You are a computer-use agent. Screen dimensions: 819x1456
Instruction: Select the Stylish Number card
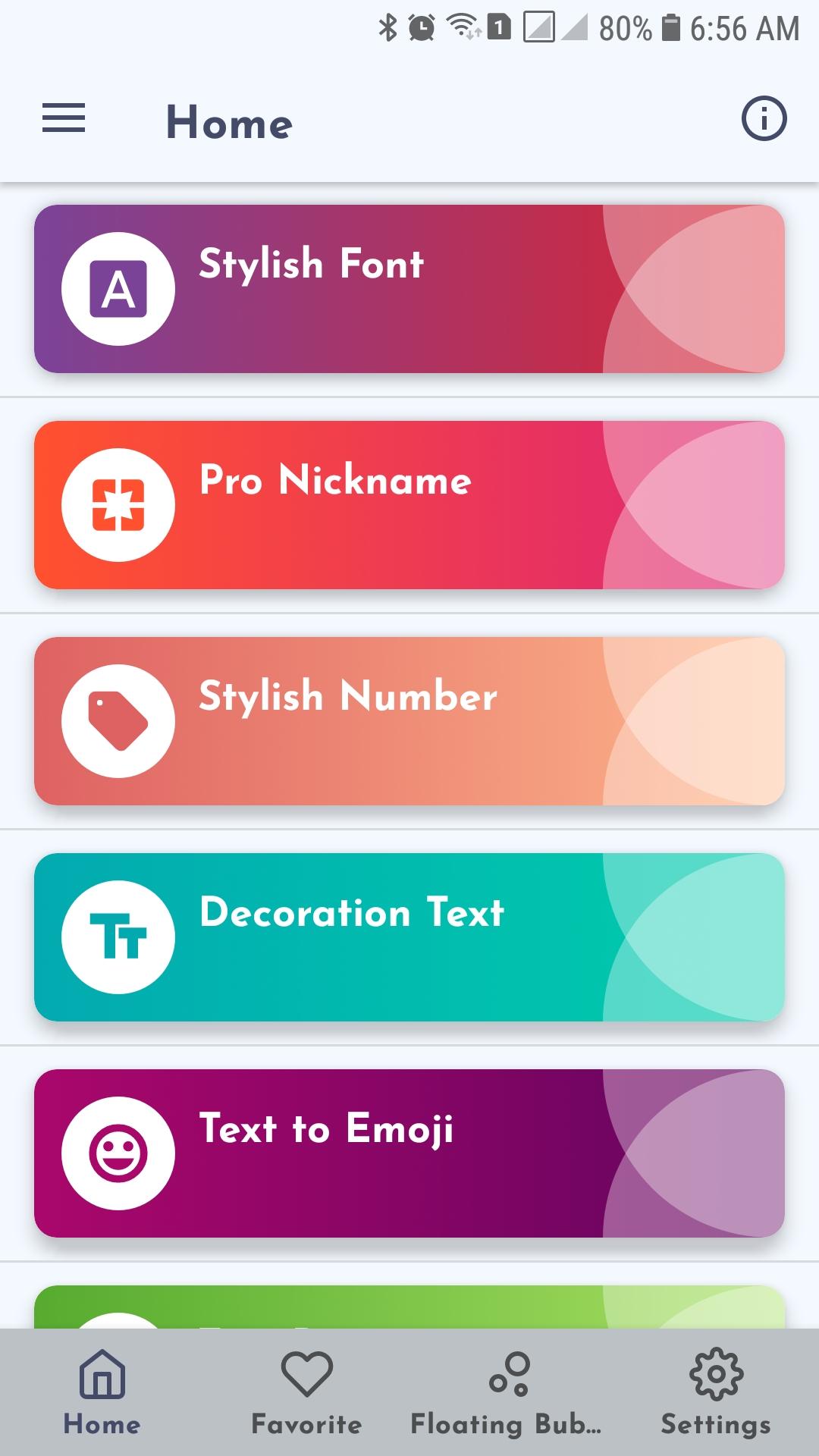pyautogui.click(x=409, y=721)
